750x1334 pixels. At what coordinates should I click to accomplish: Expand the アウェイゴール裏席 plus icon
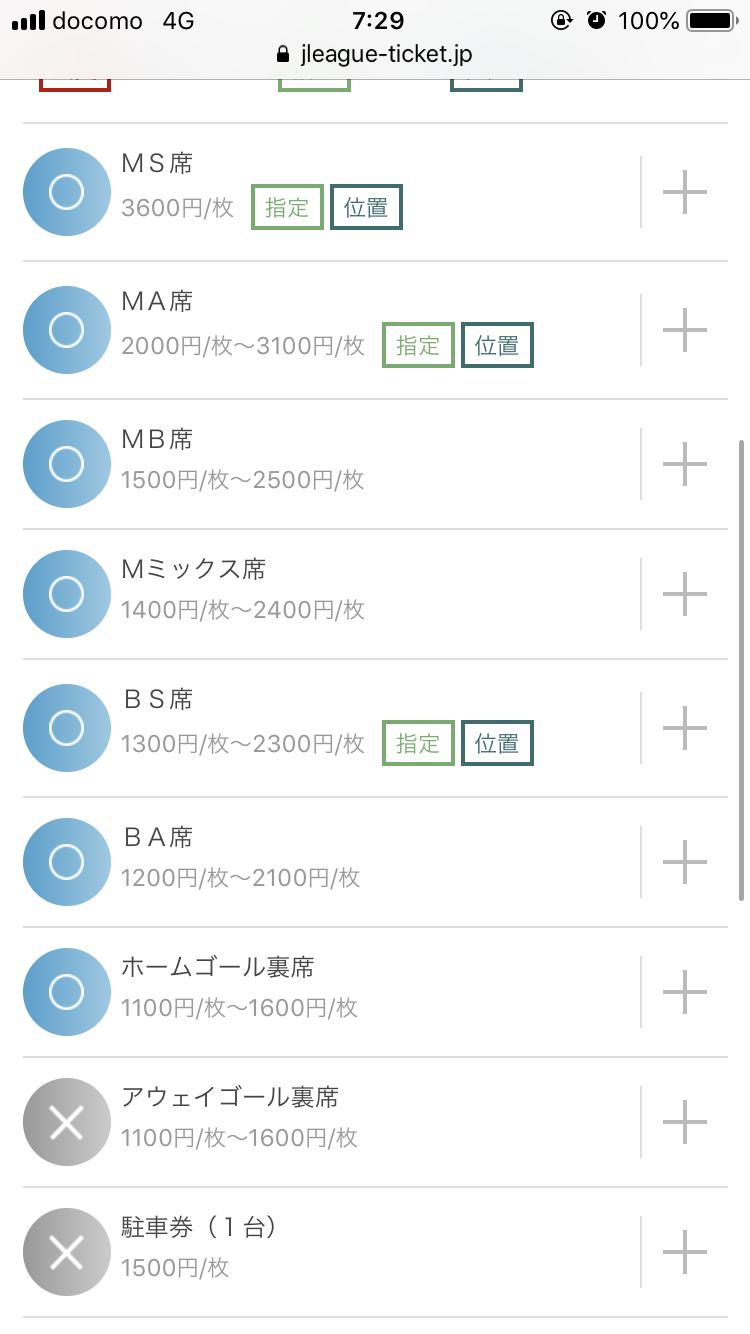[x=685, y=1122]
